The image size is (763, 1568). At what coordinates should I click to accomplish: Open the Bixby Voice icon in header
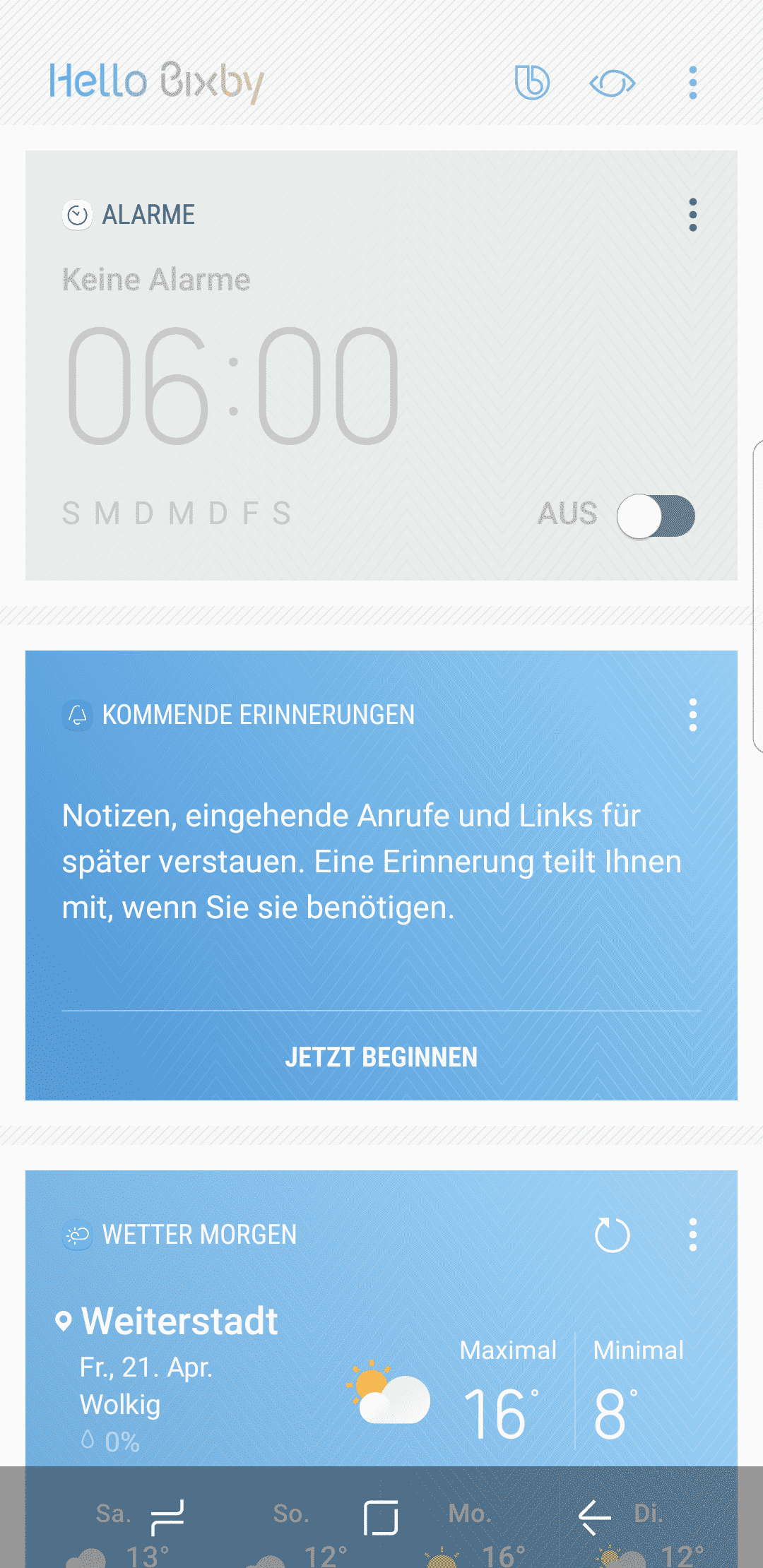[532, 83]
